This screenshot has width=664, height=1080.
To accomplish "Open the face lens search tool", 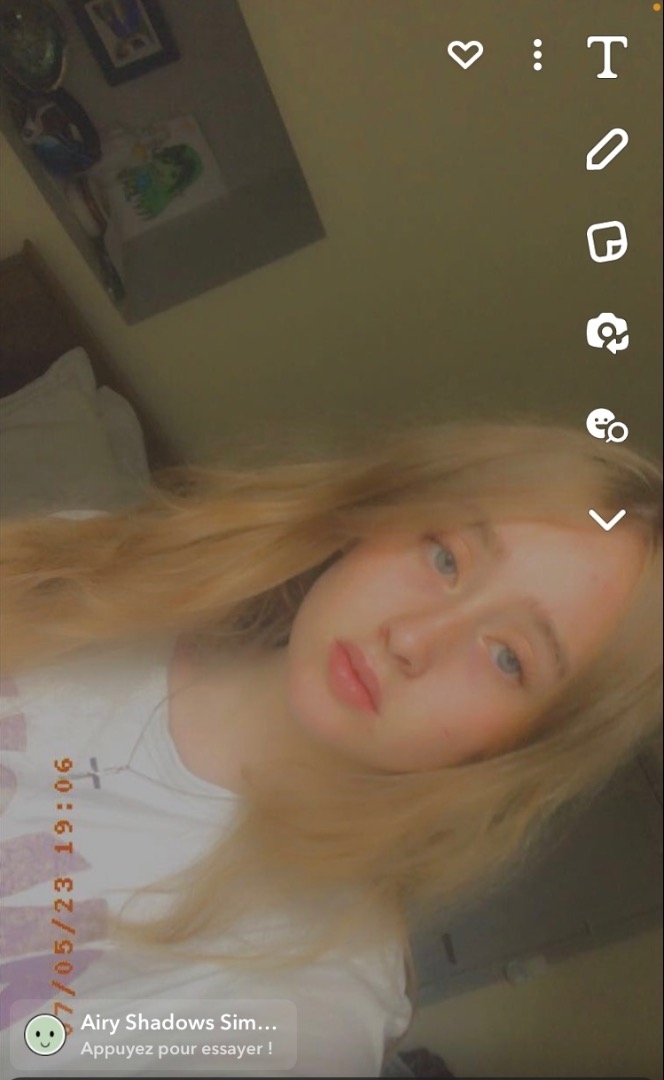I will click(607, 426).
